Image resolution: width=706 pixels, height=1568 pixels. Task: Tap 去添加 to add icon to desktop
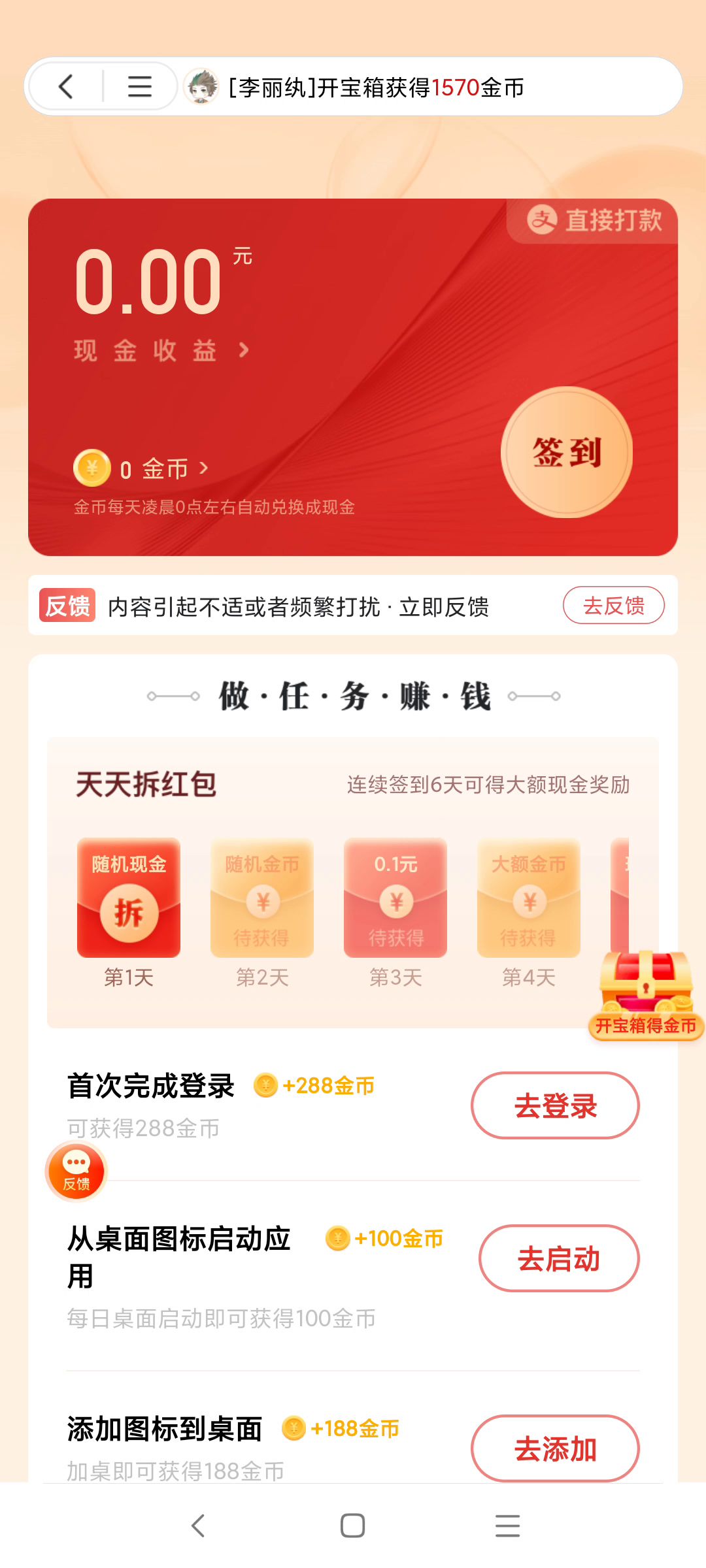(x=555, y=1448)
